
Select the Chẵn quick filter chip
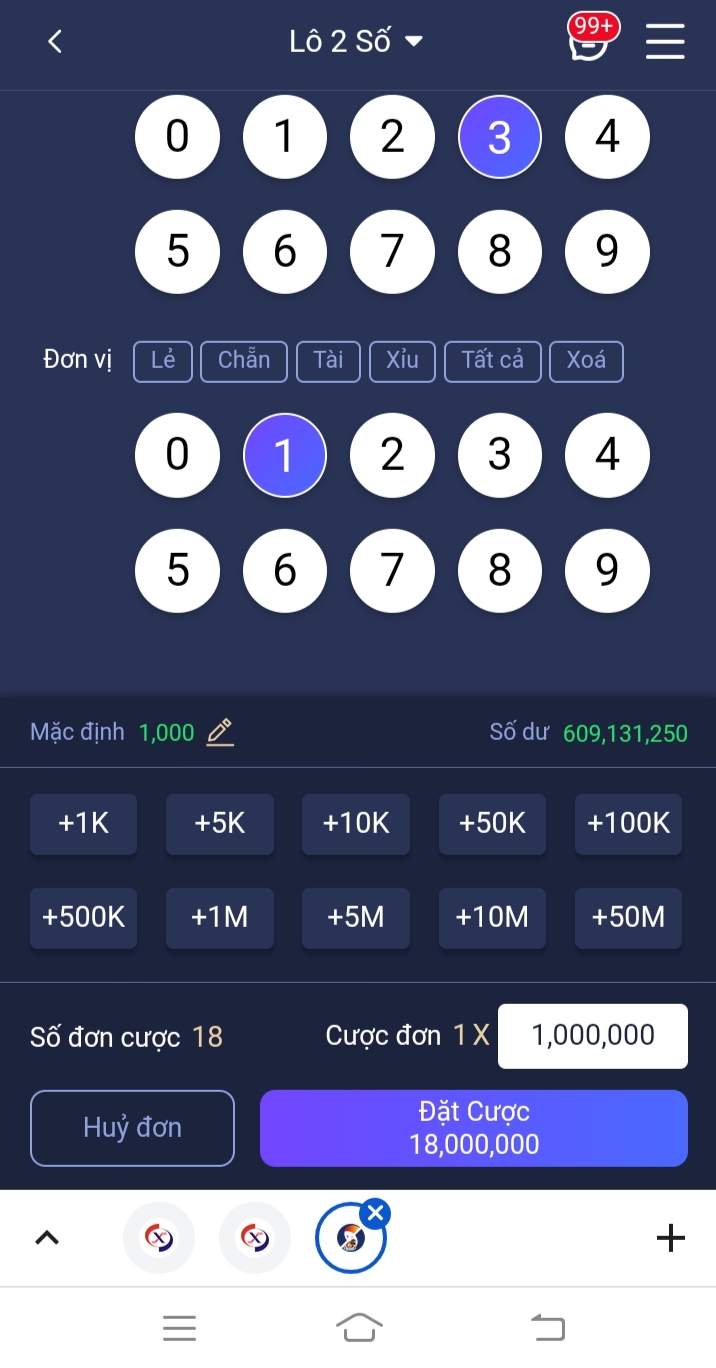coord(244,361)
